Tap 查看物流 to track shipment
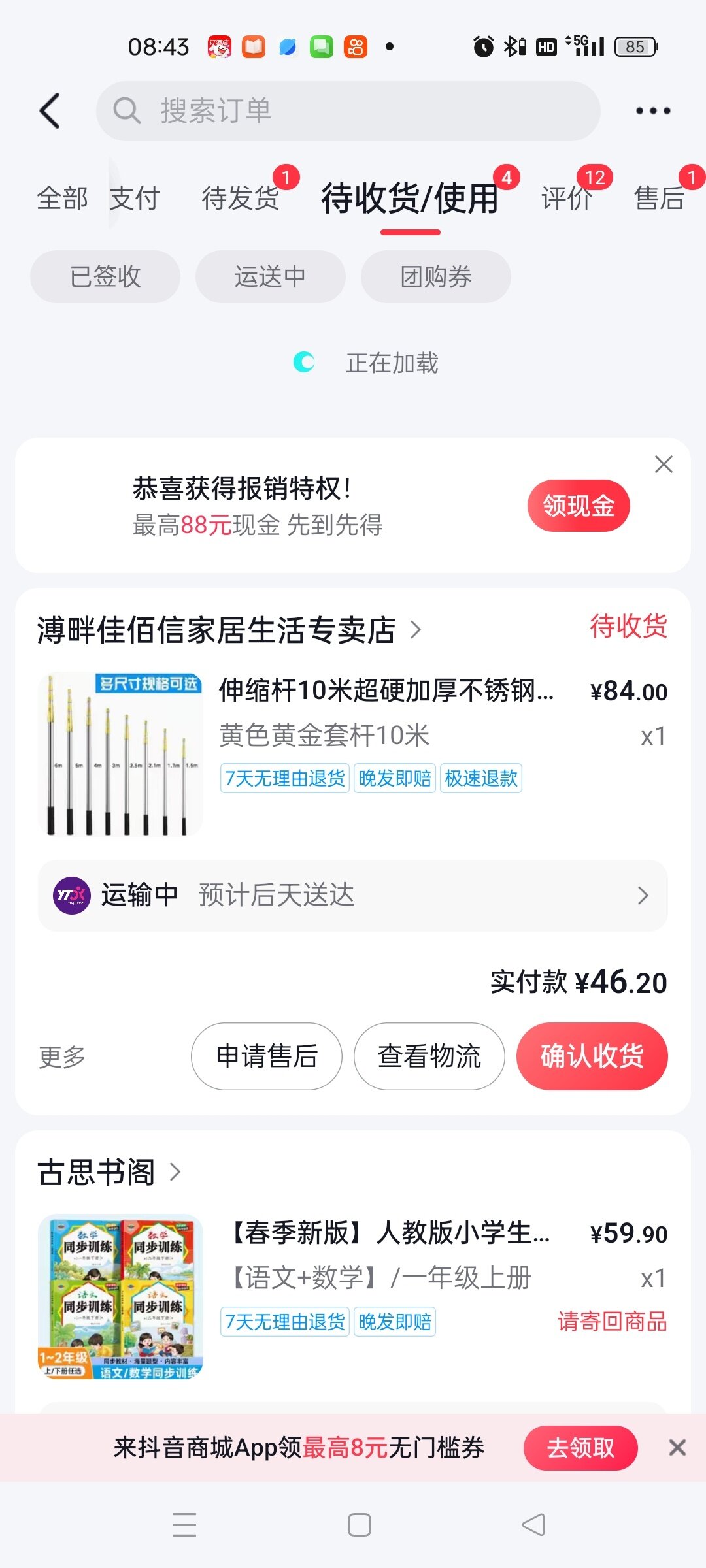This screenshot has width=706, height=1568. coord(429,1056)
